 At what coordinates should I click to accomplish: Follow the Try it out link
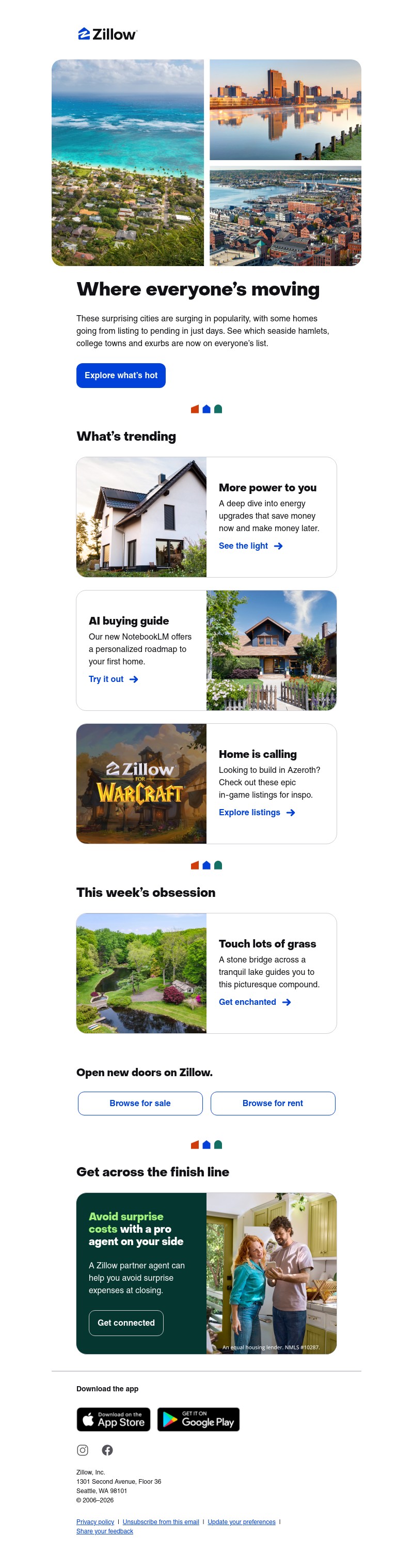pyautogui.click(x=113, y=679)
